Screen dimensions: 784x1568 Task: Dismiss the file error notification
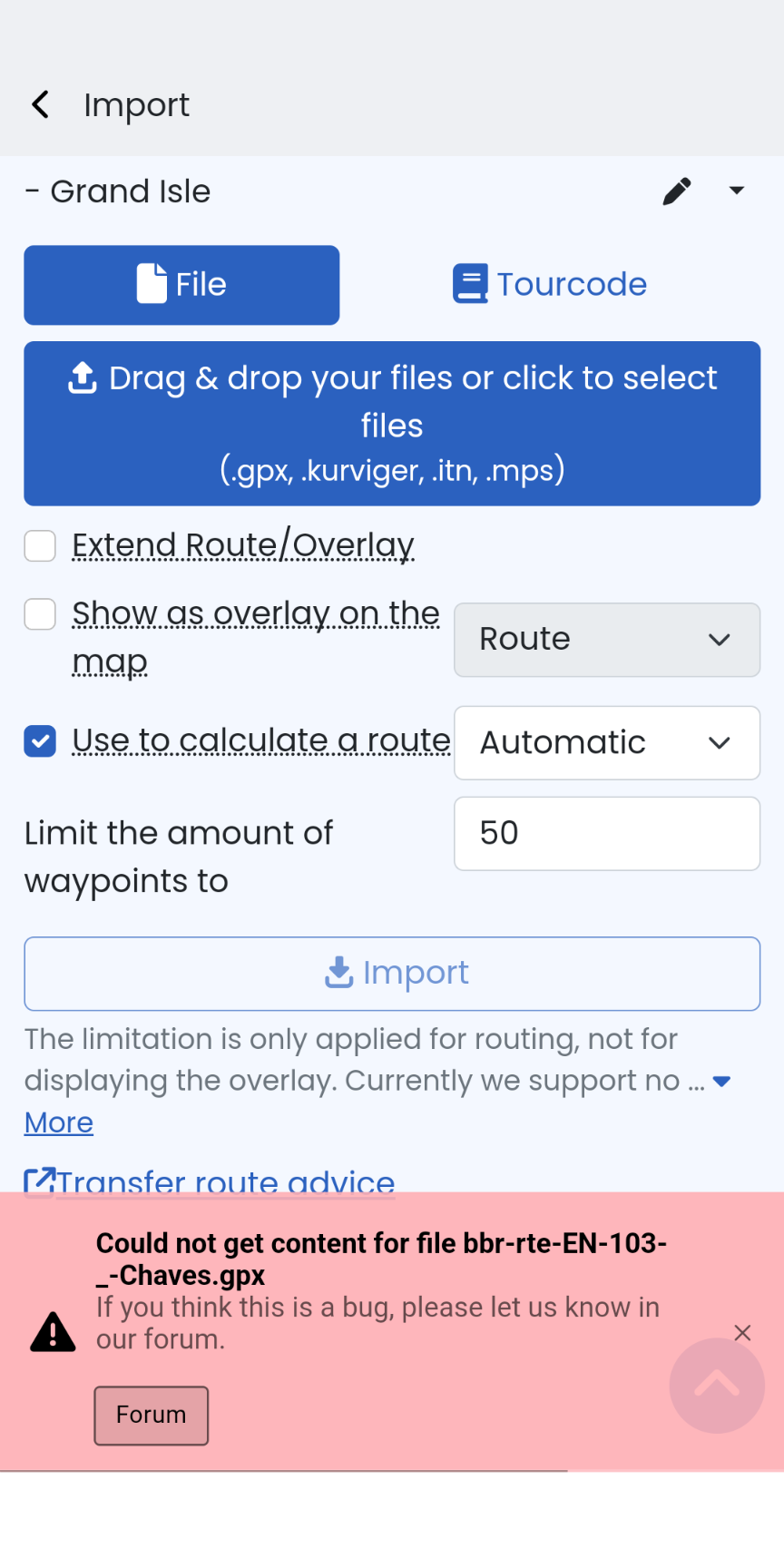(x=742, y=1333)
